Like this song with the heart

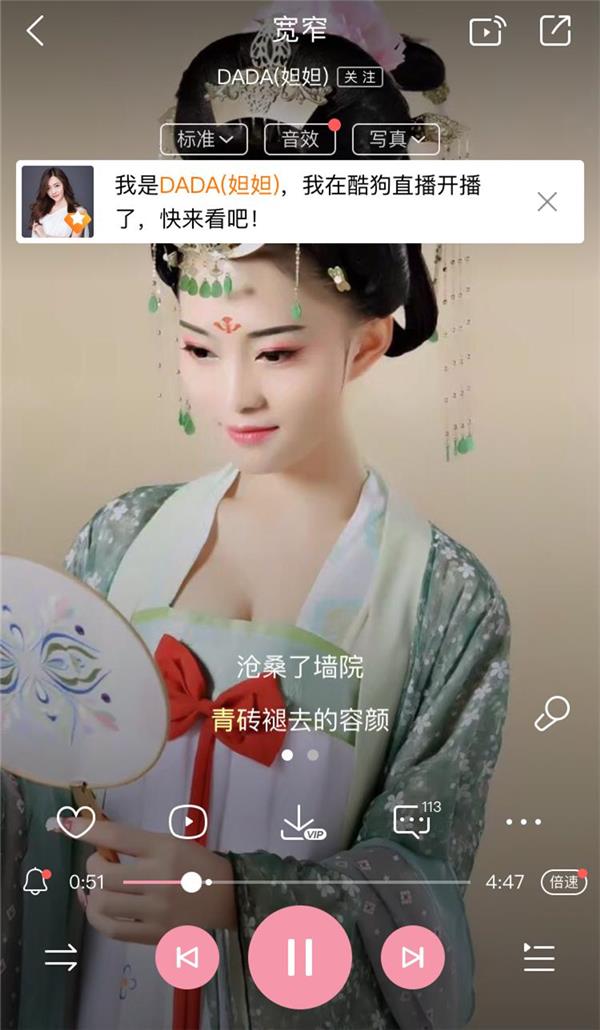pos(76,822)
